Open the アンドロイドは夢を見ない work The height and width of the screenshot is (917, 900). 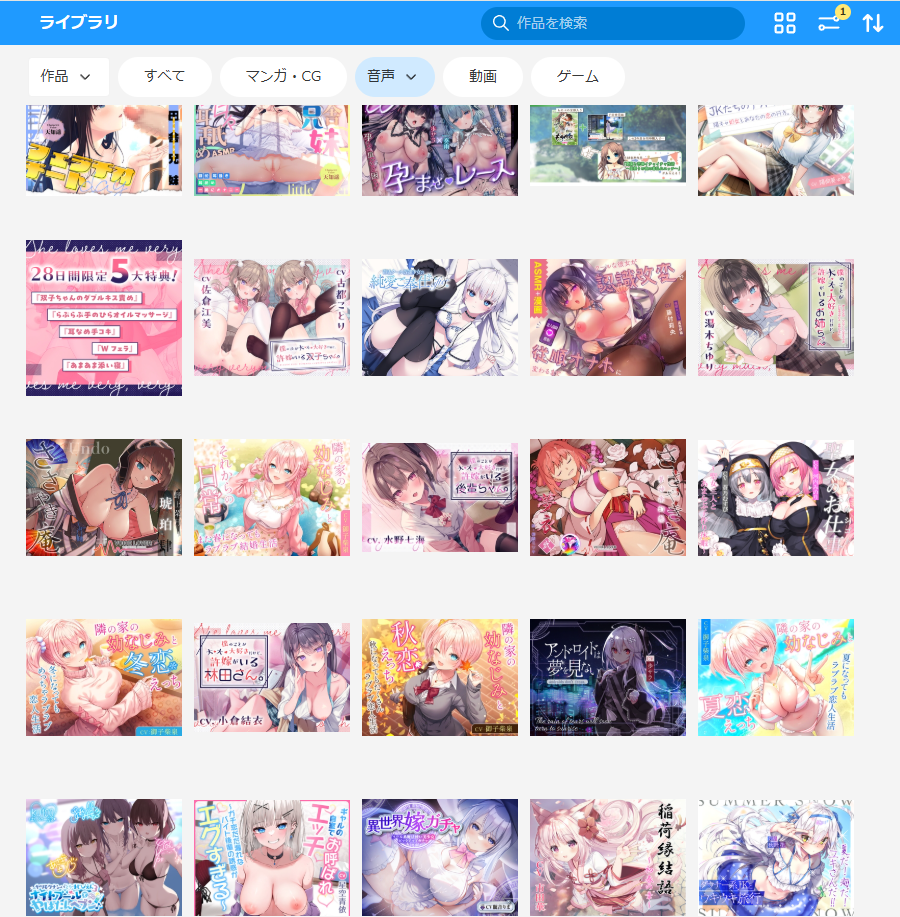point(608,677)
